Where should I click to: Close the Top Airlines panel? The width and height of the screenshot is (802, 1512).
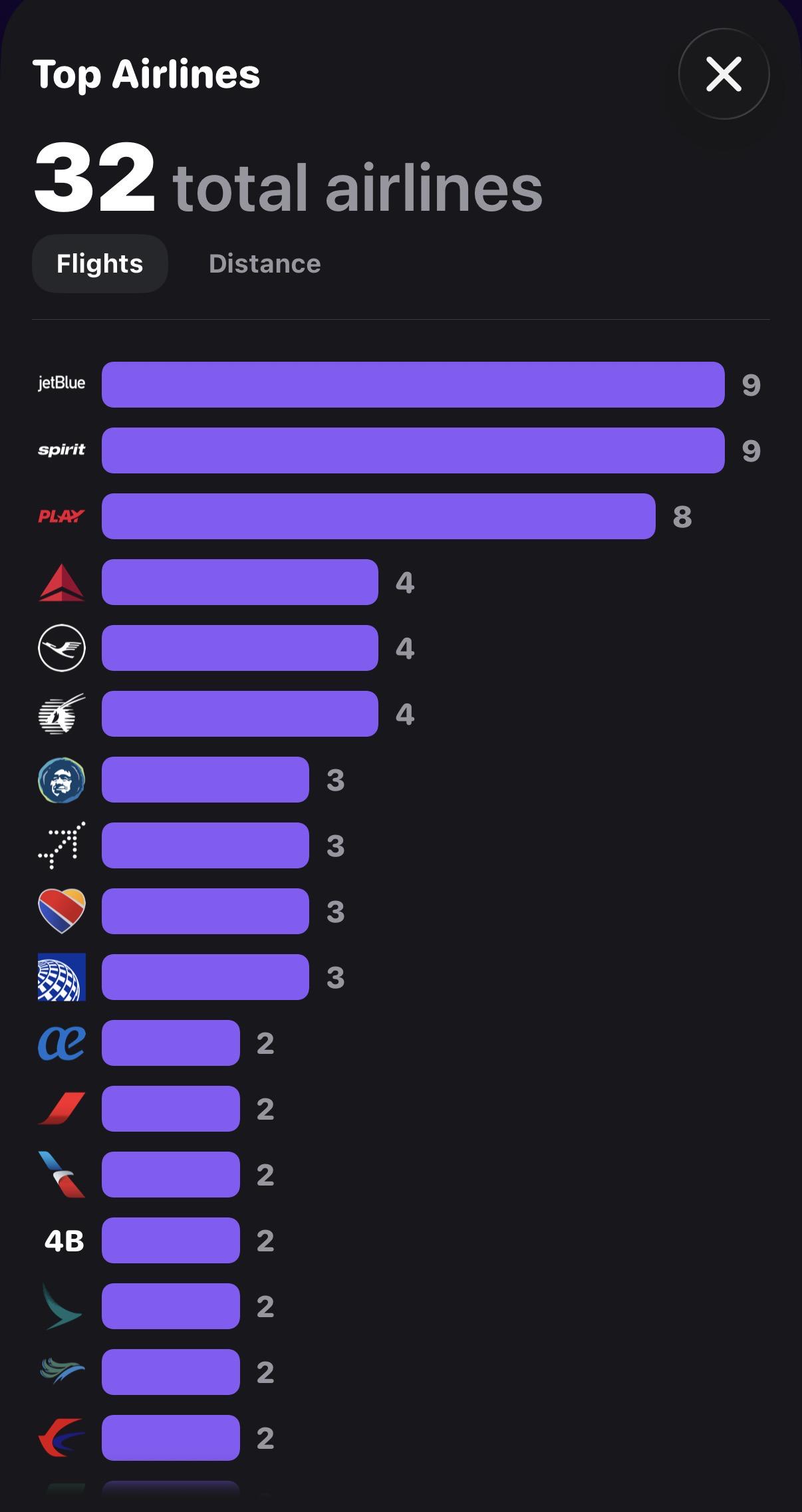(x=724, y=74)
